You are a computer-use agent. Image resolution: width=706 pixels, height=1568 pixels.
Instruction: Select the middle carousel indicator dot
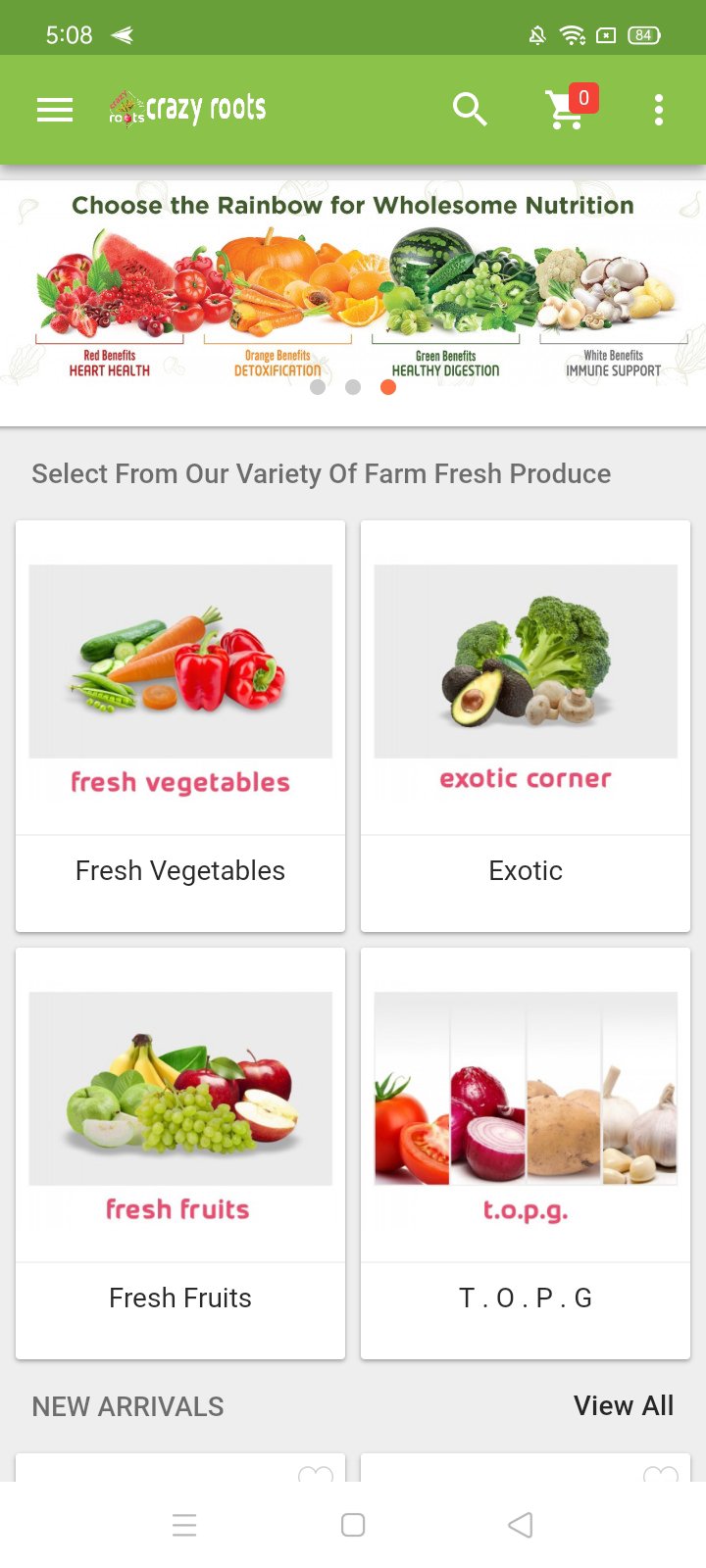click(x=353, y=387)
